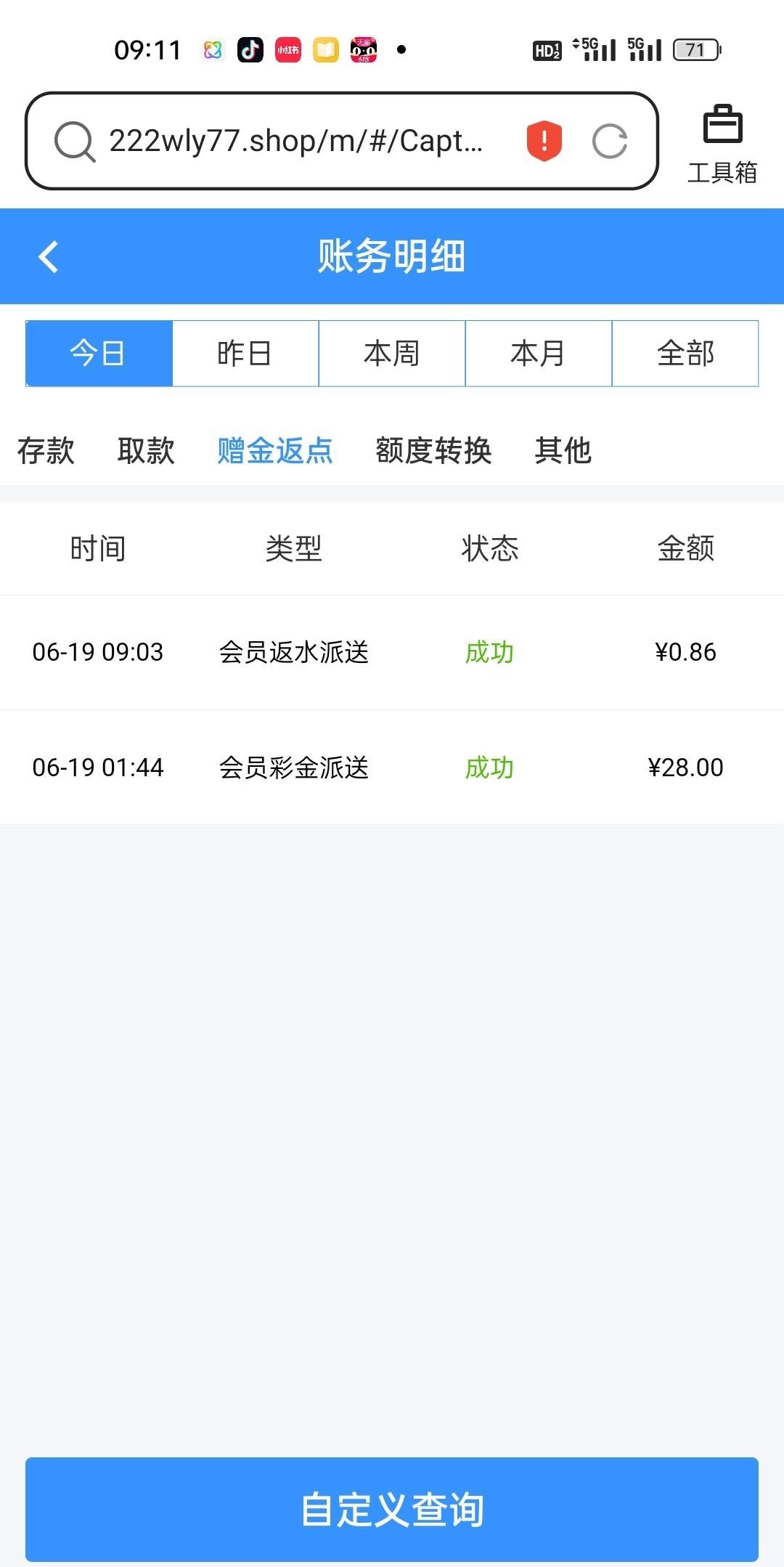This screenshot has width=784, height=1567.
Task: Switch to the 存款 category
Action: coord(46,451)
